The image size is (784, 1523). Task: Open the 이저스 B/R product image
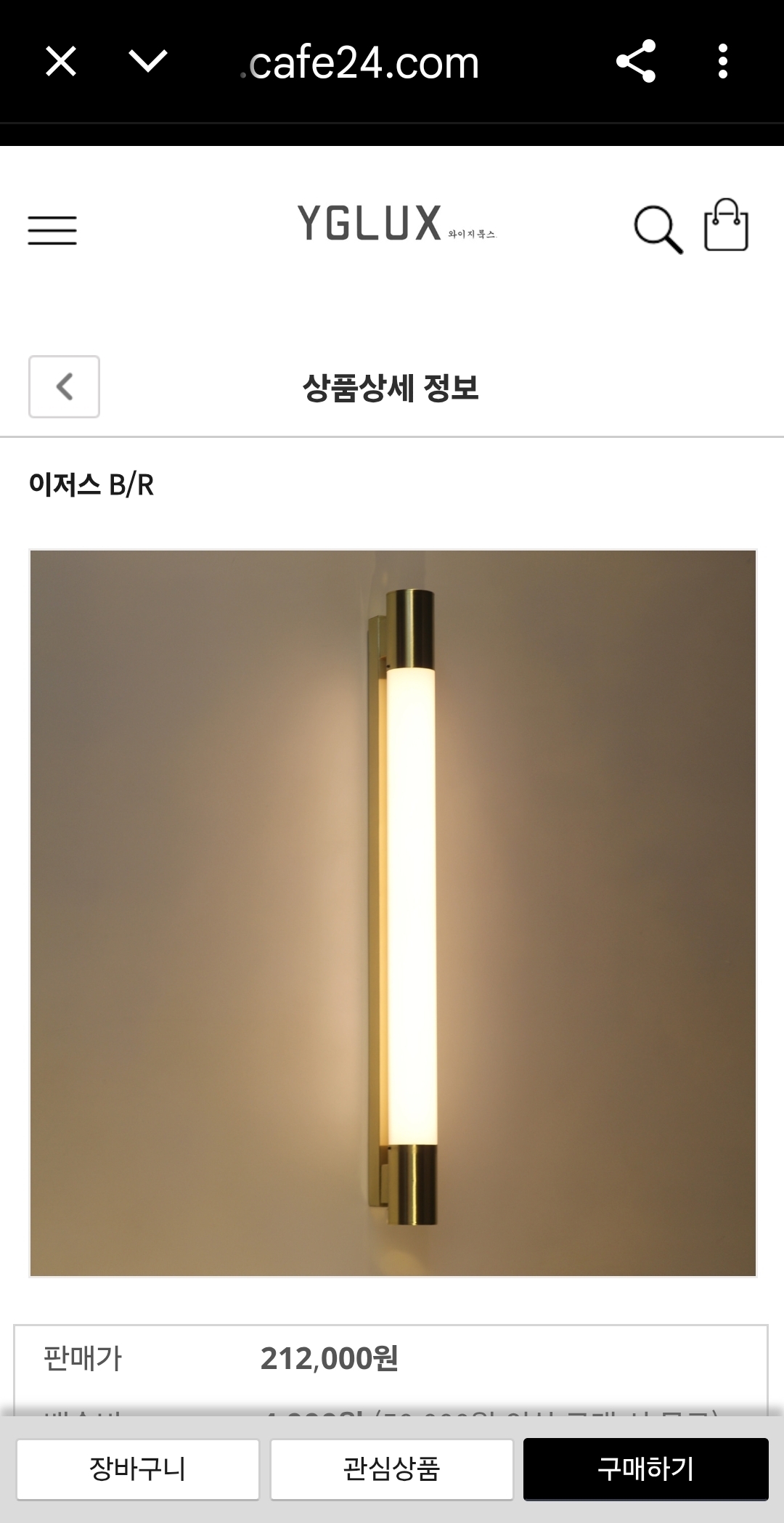click(393, 913)
